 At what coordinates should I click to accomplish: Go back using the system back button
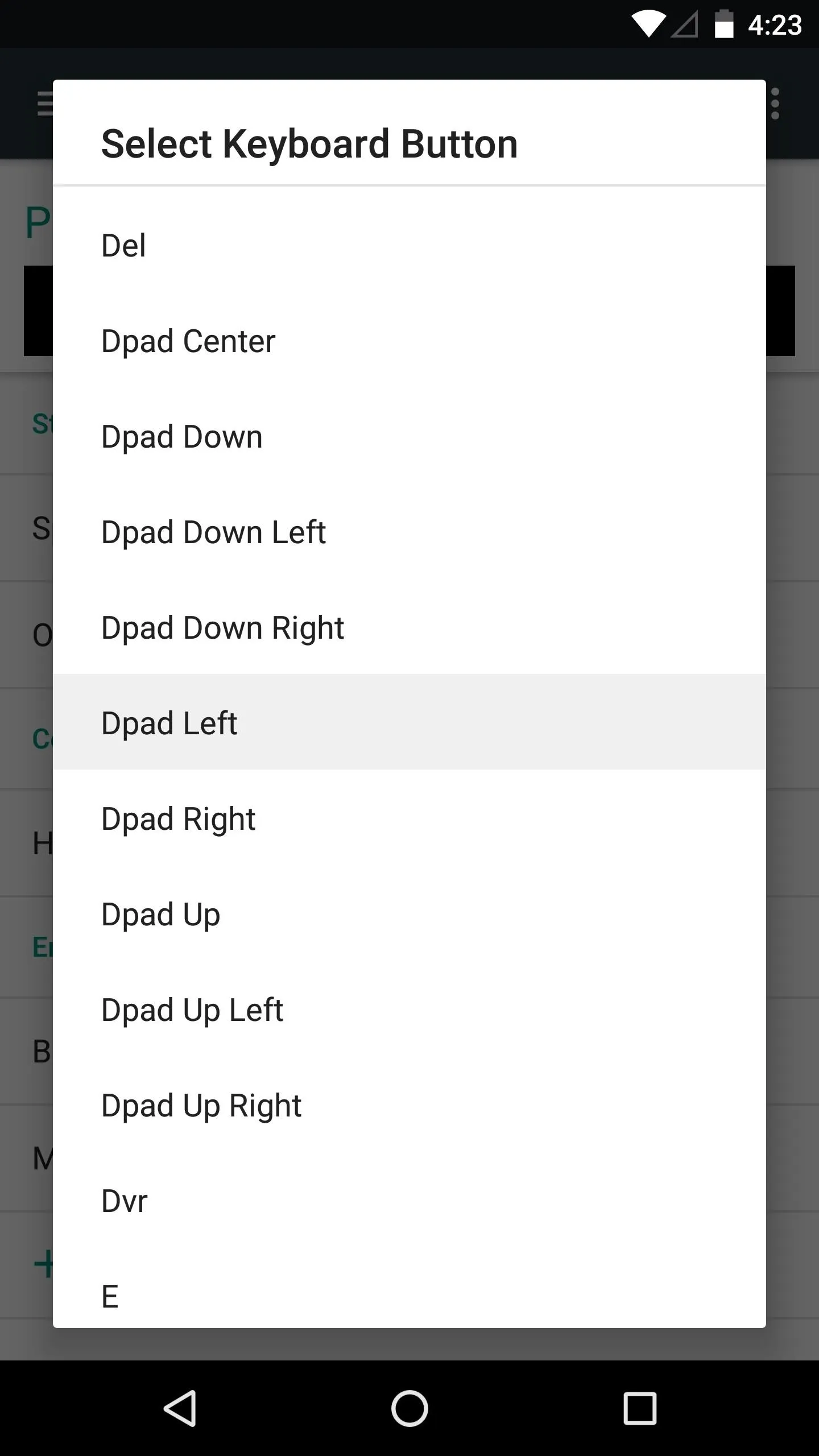coord(180,1408)
